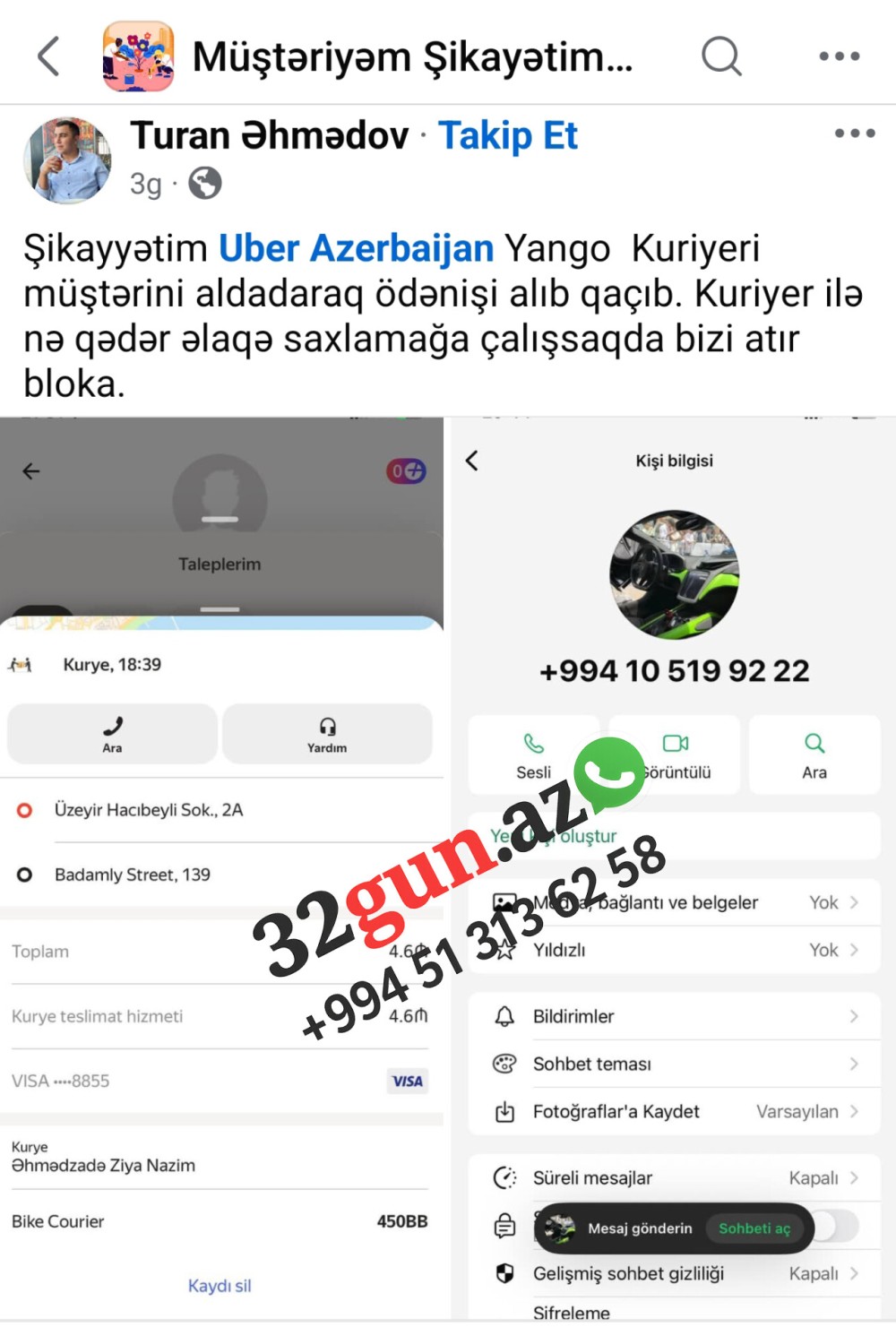The height and width of the screenshot is (1336, 896).
Task: Open the post options three-dot menu
Action: click(x=850, y=133)
